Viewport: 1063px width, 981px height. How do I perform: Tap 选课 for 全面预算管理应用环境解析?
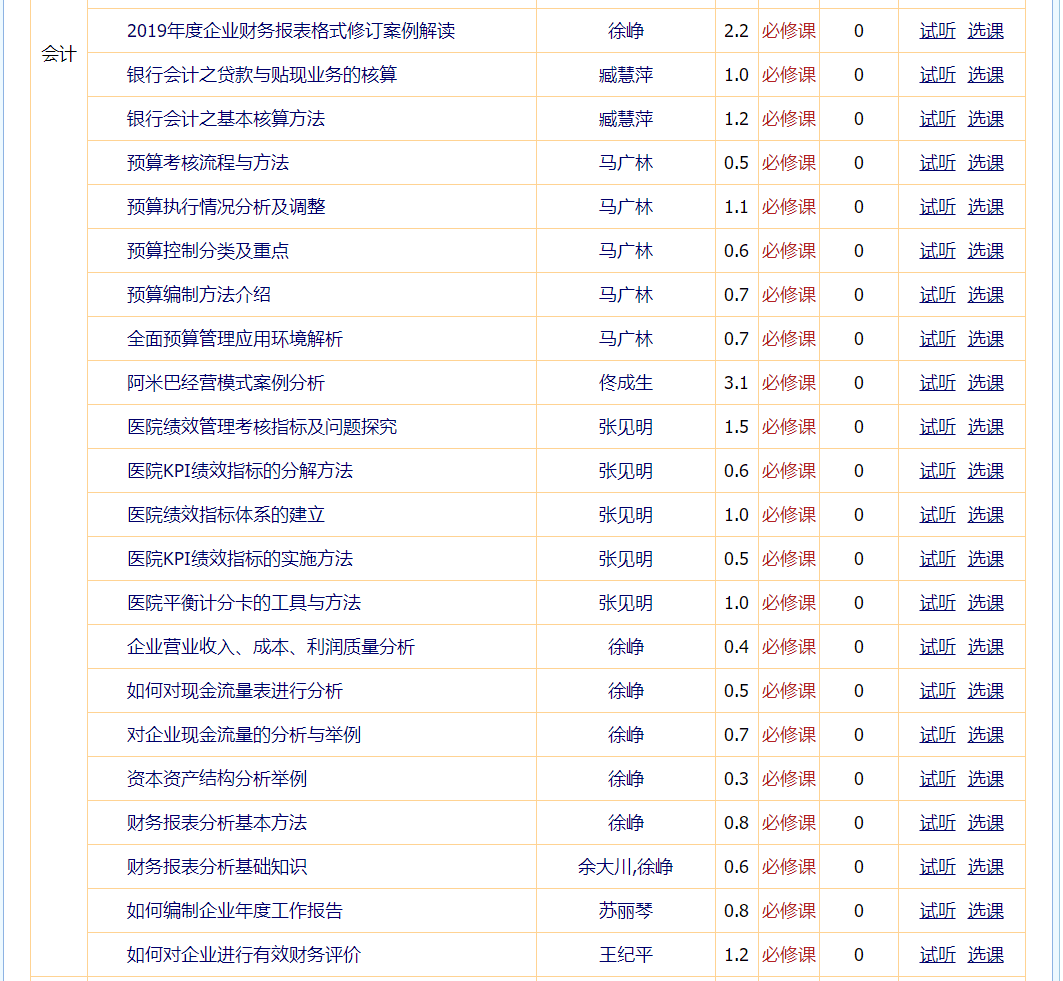(x=985, y=339)
